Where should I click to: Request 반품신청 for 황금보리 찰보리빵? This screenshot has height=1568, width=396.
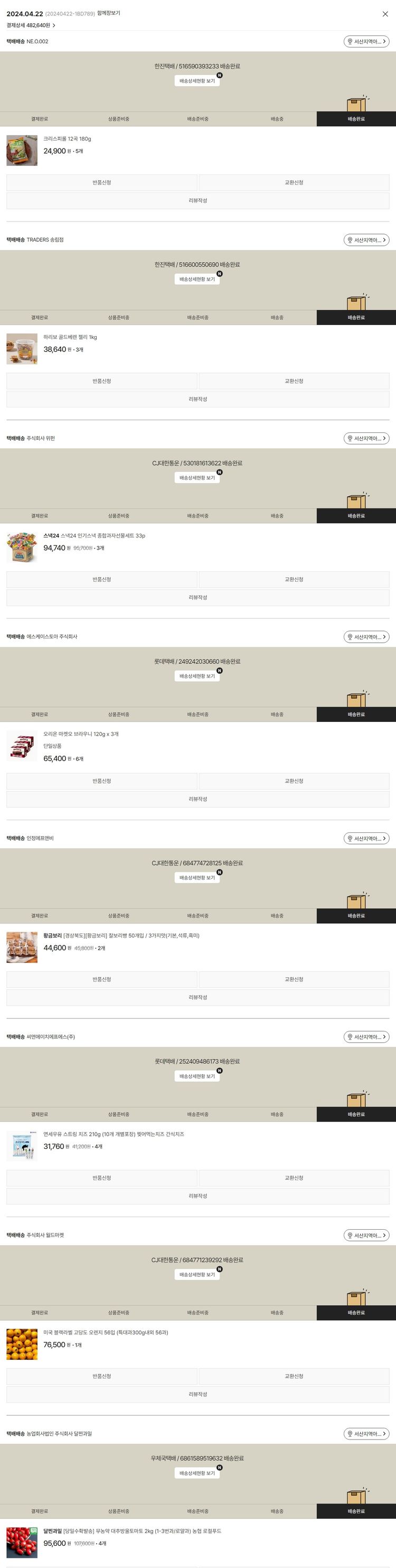[x=101, y=979]
